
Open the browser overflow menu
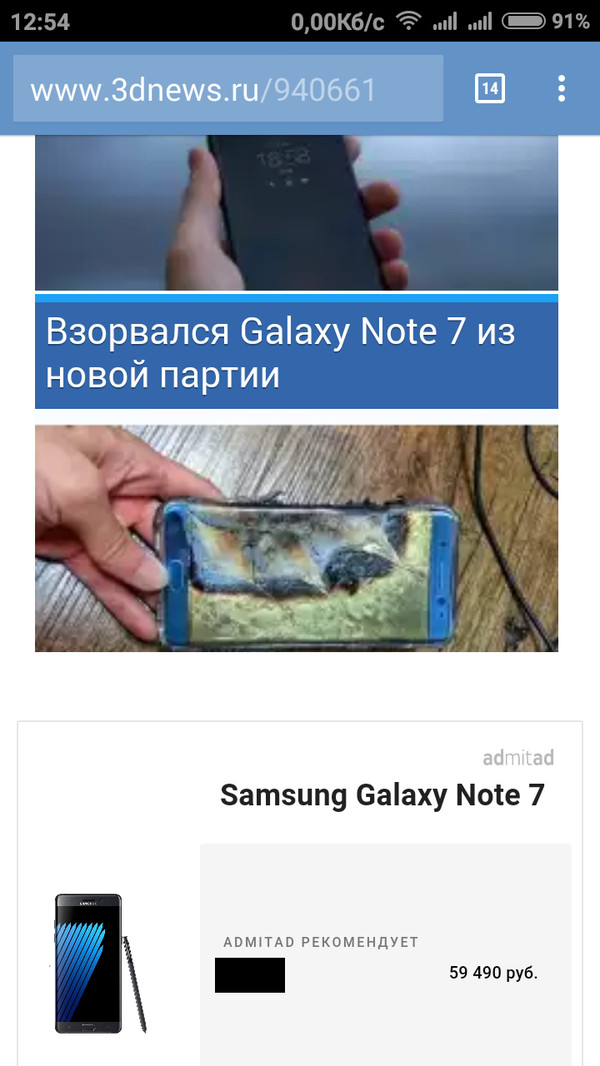point(561,89)
